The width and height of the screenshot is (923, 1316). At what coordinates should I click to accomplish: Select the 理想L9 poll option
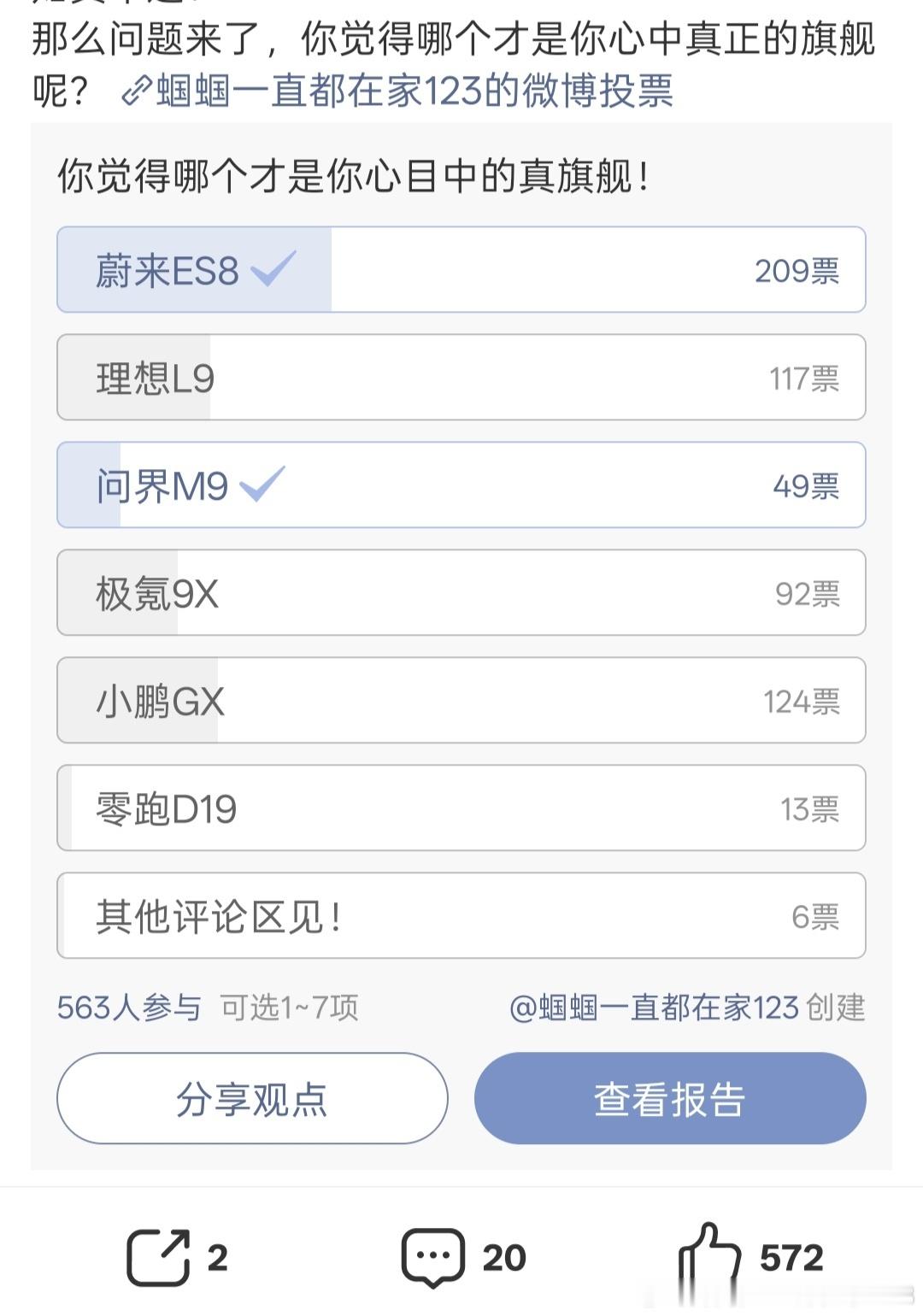[x=461, y=377]
